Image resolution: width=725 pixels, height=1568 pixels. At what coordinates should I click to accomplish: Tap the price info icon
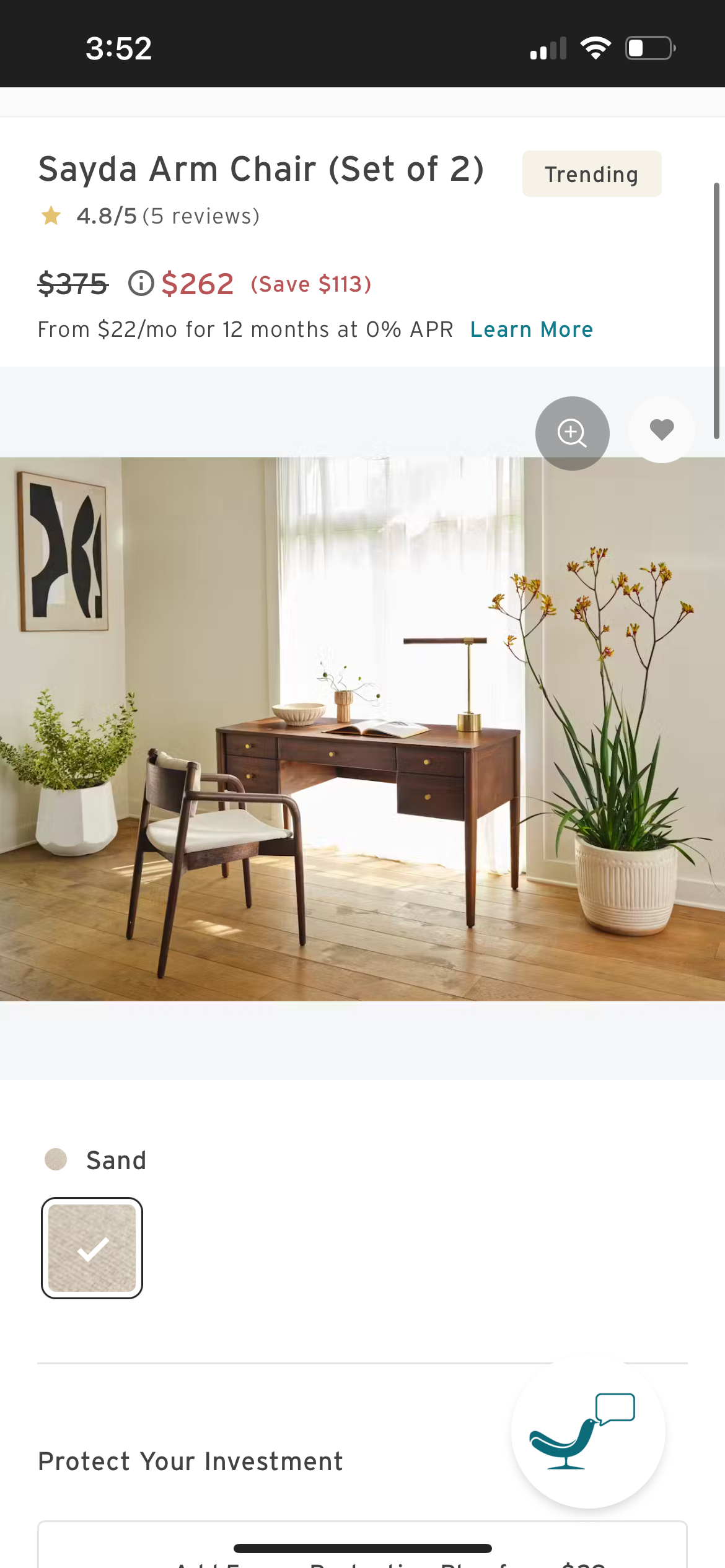coord(141,284)
